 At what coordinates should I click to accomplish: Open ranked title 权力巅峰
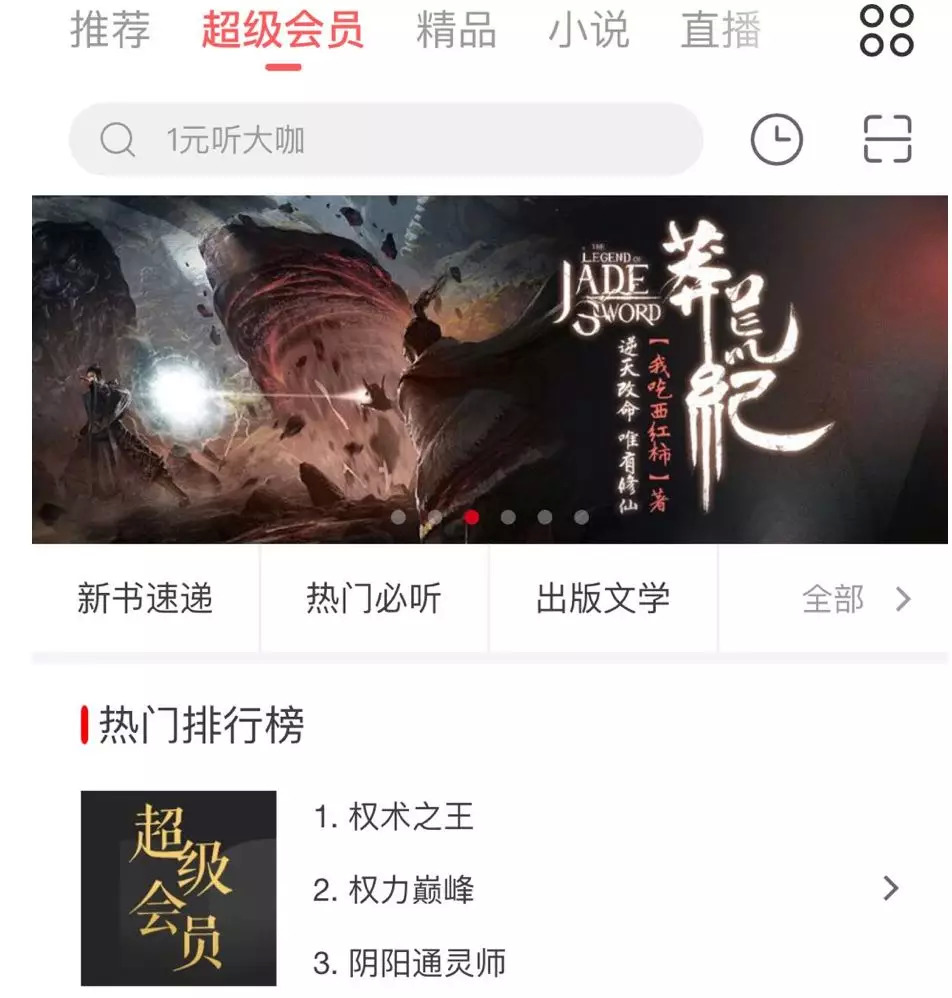(x=411, y=890)
